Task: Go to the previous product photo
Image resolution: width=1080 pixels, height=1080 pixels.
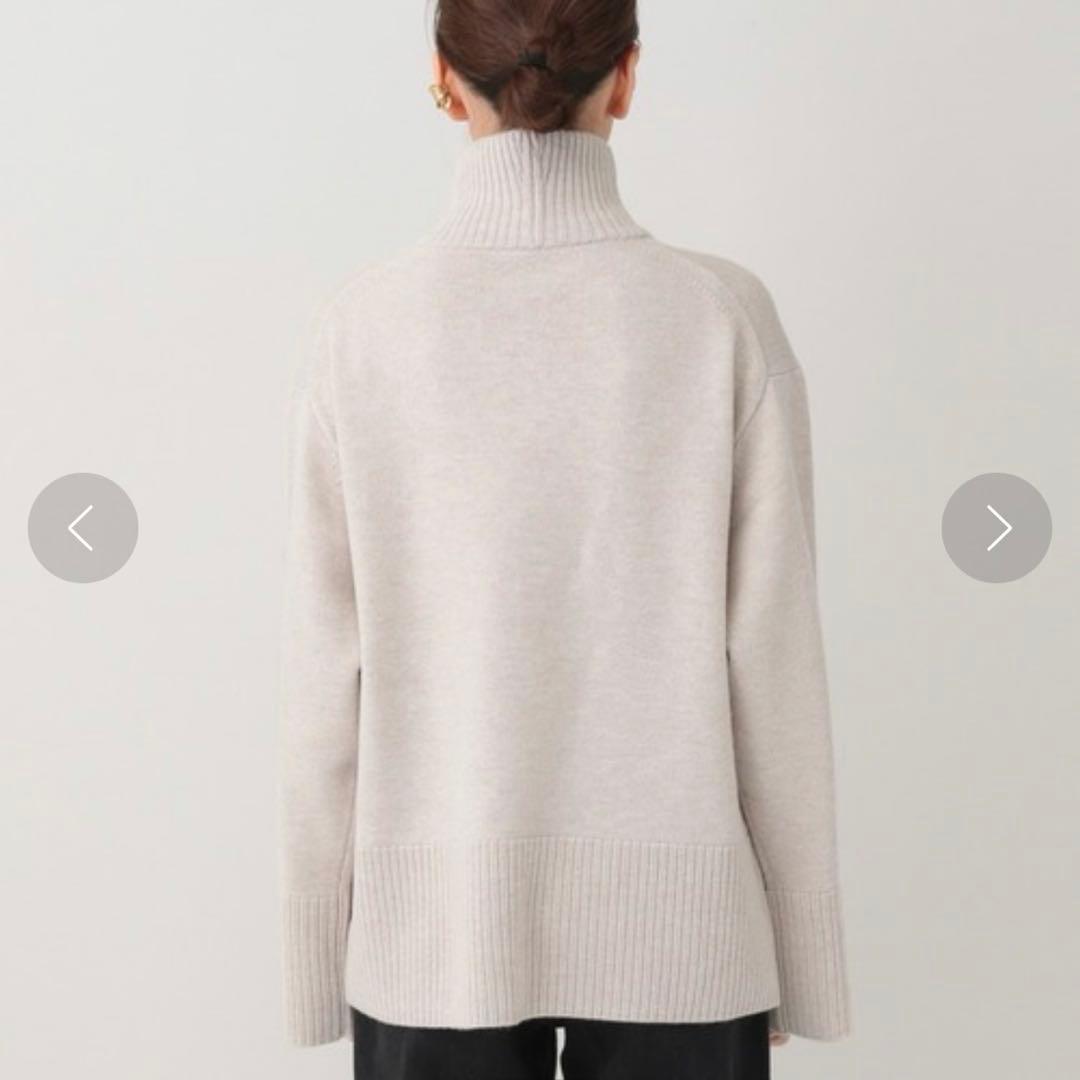Action: point(83,528)
